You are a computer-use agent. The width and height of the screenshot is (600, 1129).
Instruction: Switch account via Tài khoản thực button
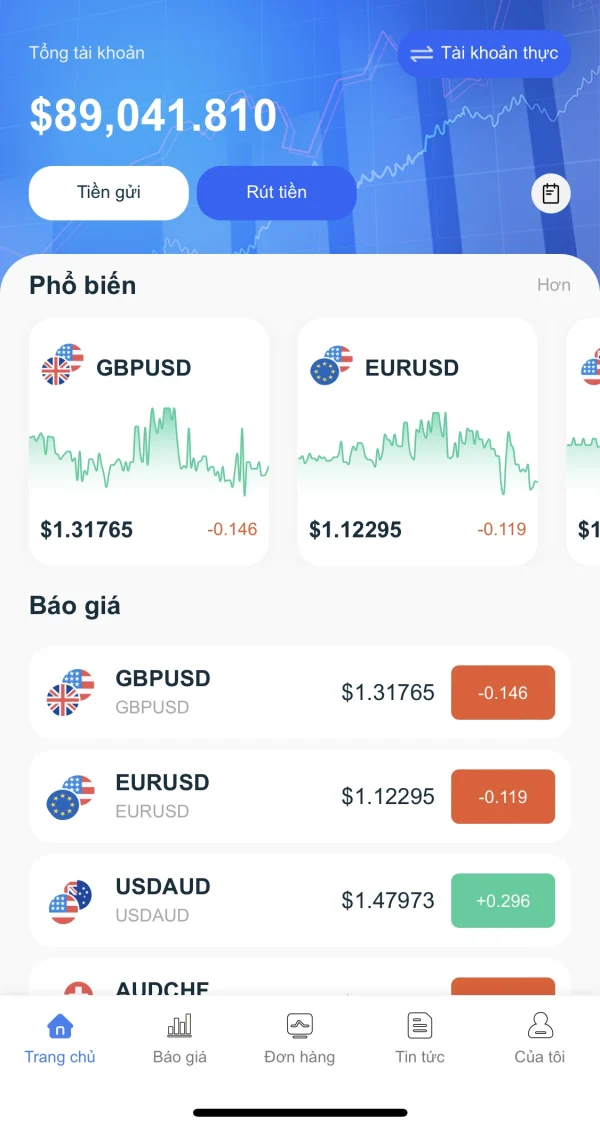pyautogui.click(x=484, y=53)
